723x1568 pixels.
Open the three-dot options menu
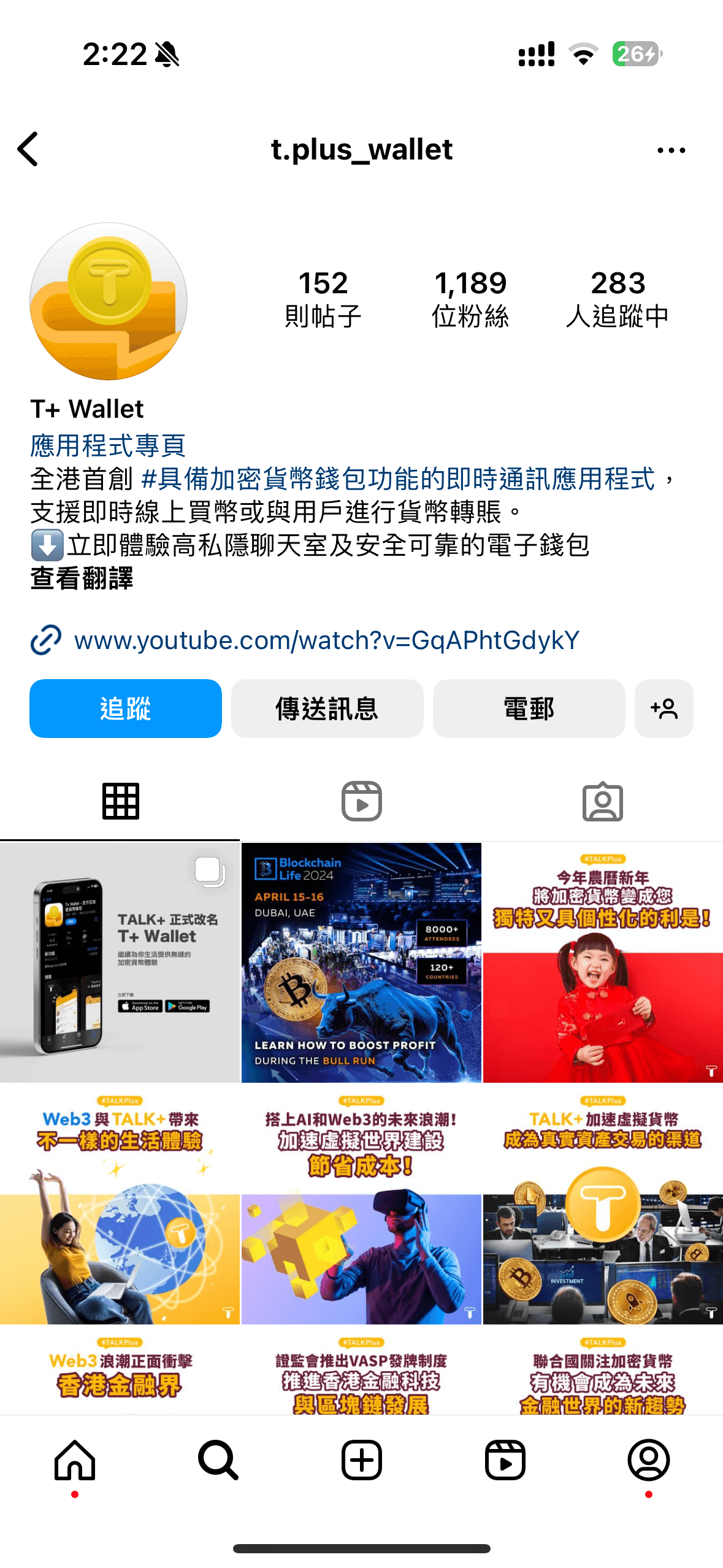(671, 150)
